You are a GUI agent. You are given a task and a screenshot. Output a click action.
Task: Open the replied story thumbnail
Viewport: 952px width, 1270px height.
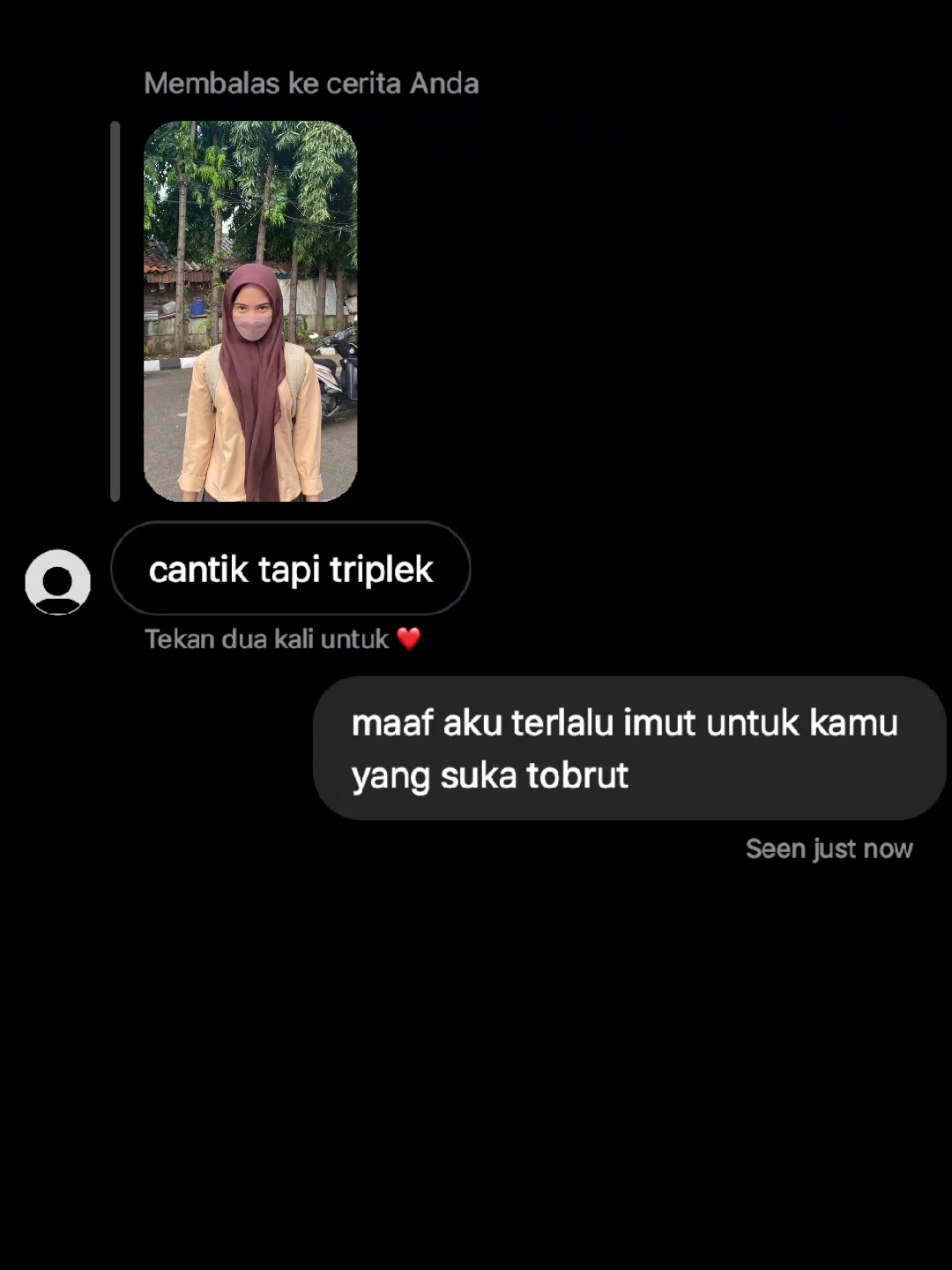[x=250, y=311]
